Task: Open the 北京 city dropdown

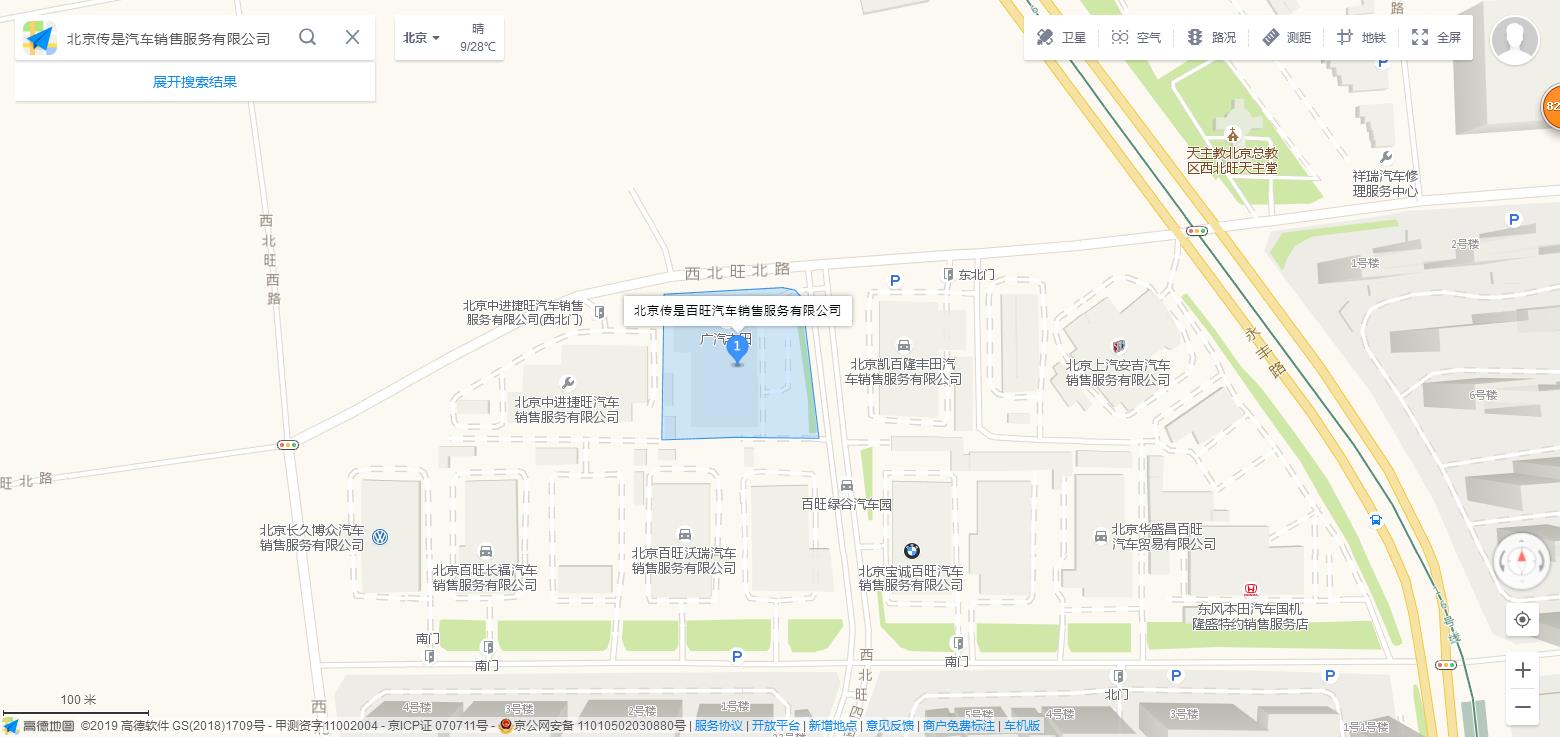Action: pos(421,38)
